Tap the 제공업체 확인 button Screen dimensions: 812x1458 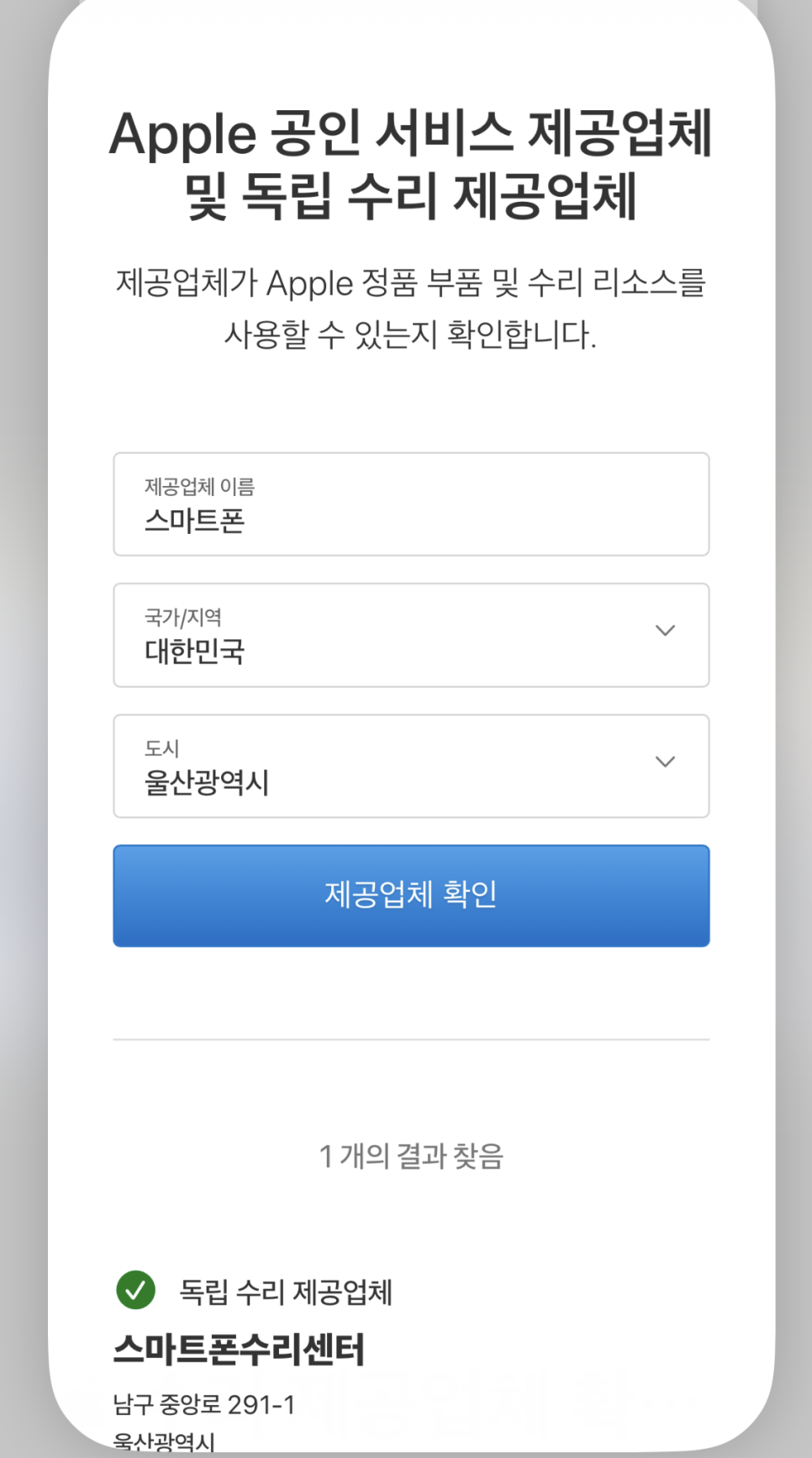pos(411,895)
